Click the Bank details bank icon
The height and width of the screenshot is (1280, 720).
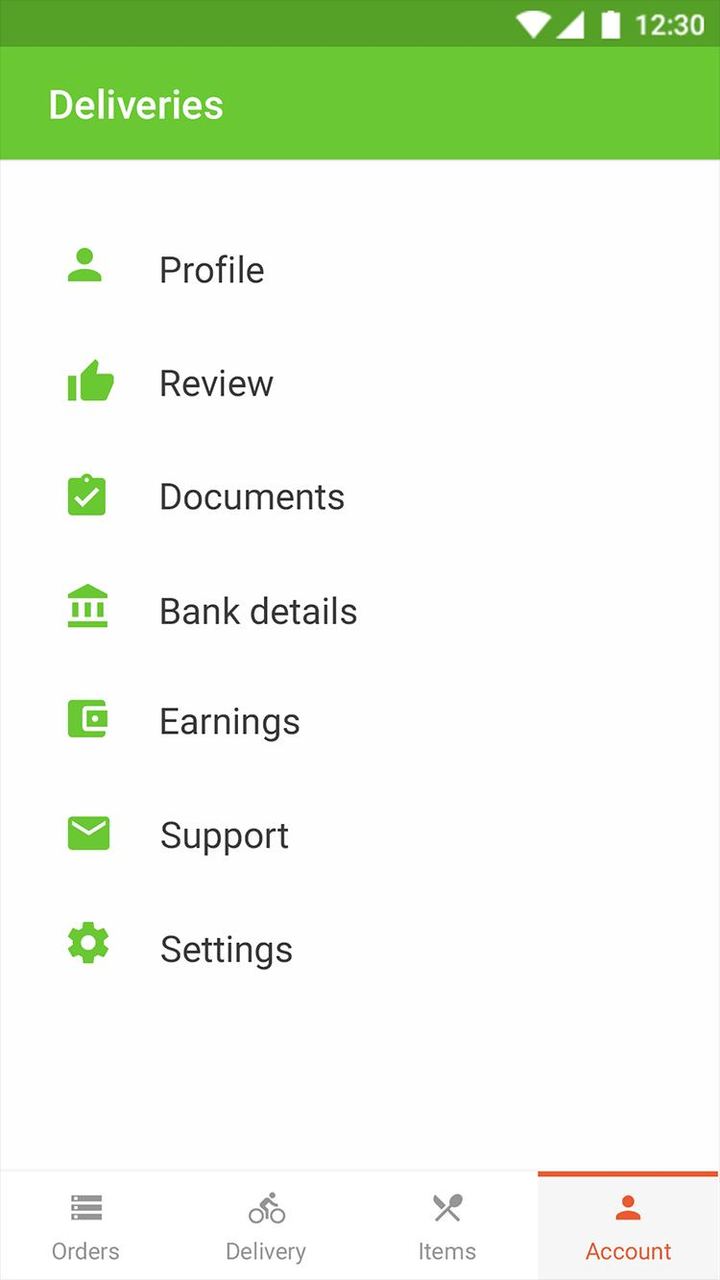tap(87, 610)
